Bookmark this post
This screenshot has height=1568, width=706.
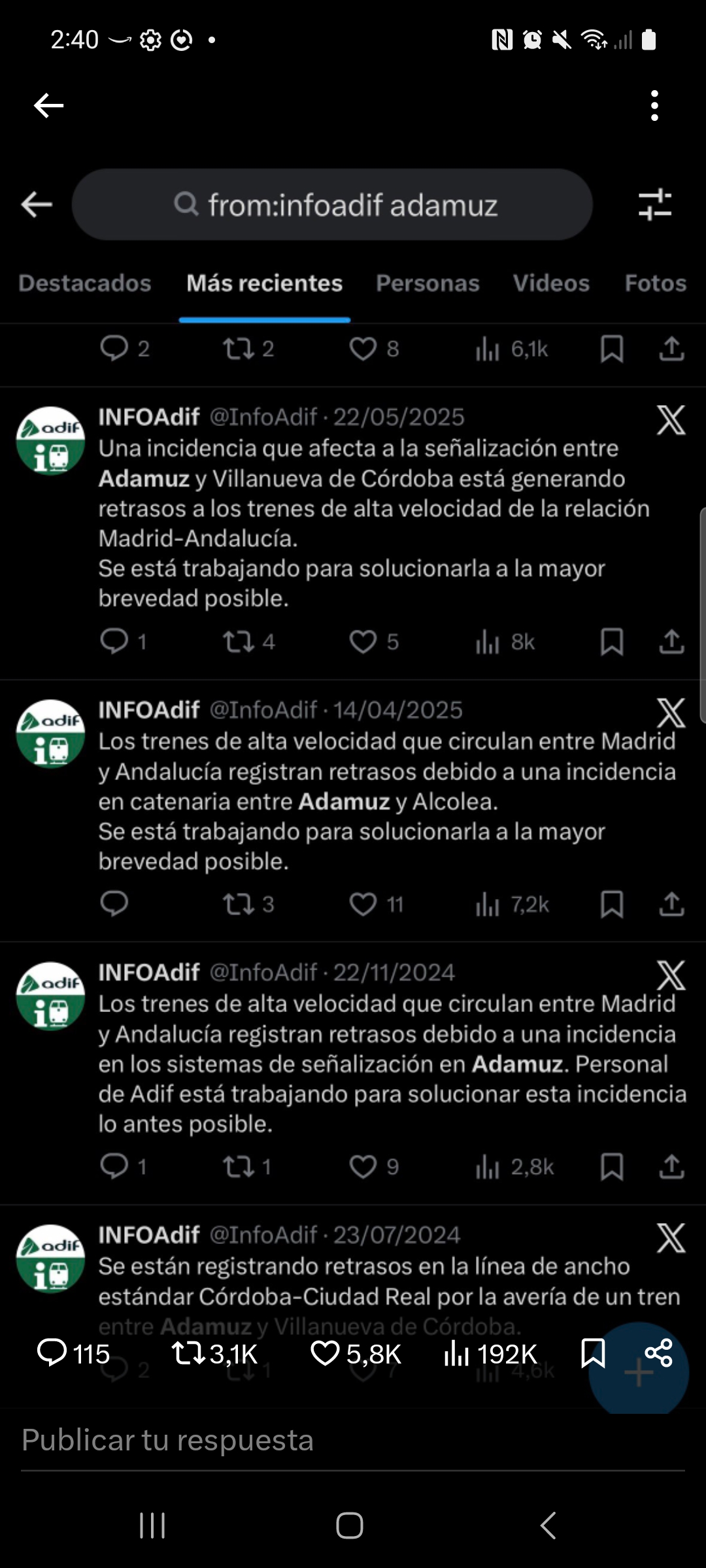[x=593, y=1353]
